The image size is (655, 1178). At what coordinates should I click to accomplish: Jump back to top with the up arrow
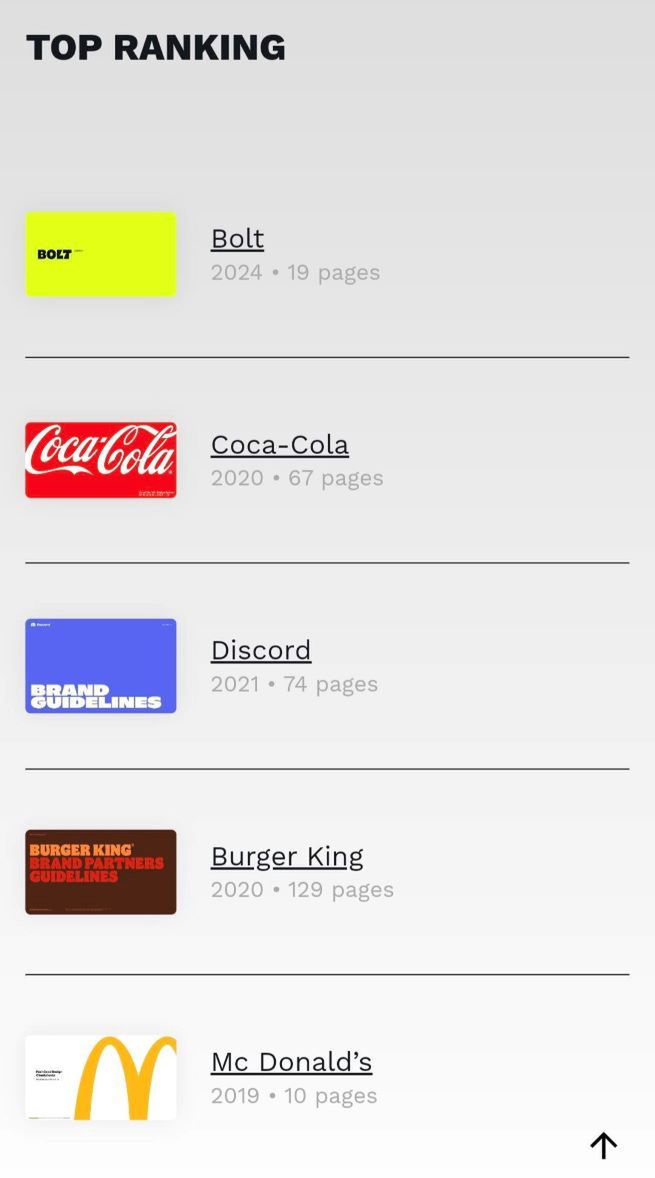click(603, 1146)
